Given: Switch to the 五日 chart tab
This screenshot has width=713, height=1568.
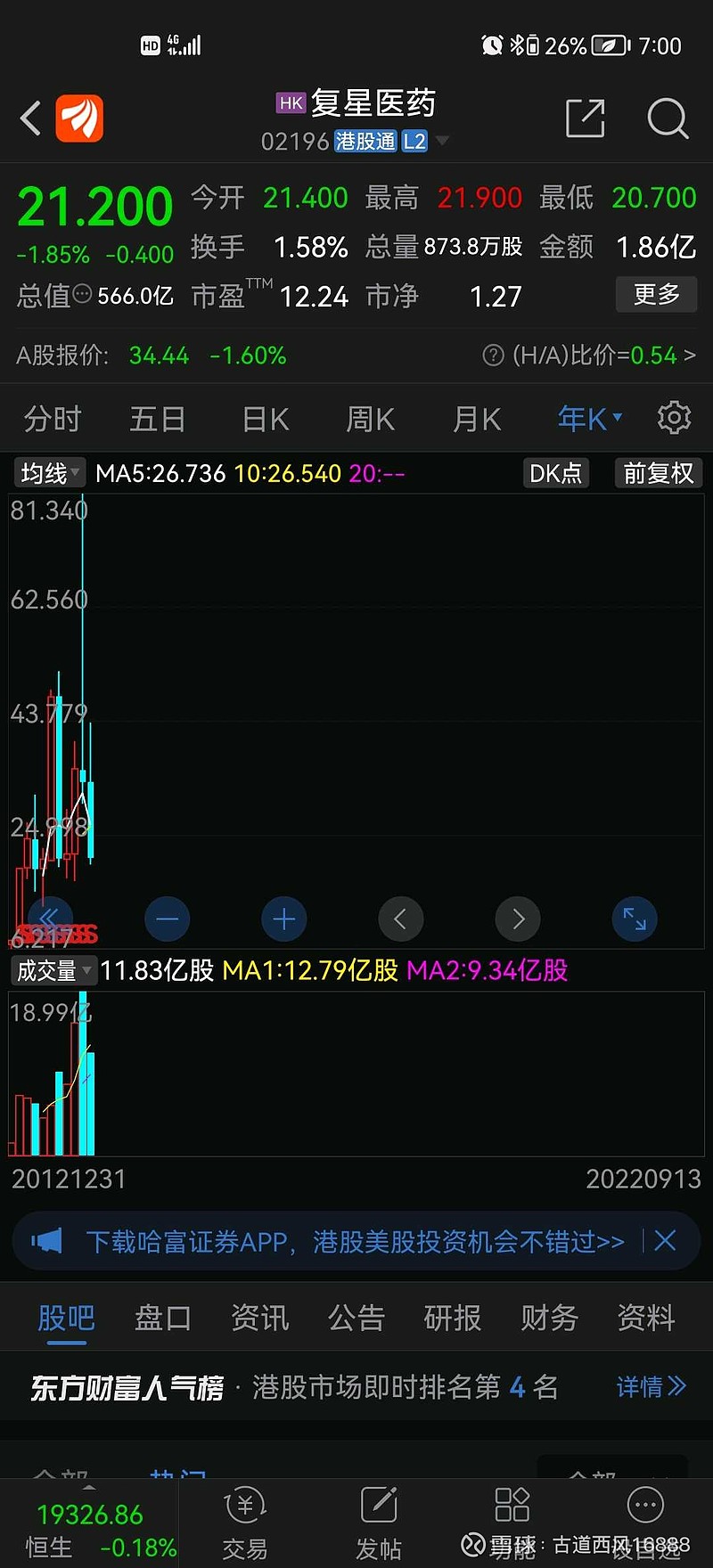Looking at the screenshot, I should click(157, 418).
